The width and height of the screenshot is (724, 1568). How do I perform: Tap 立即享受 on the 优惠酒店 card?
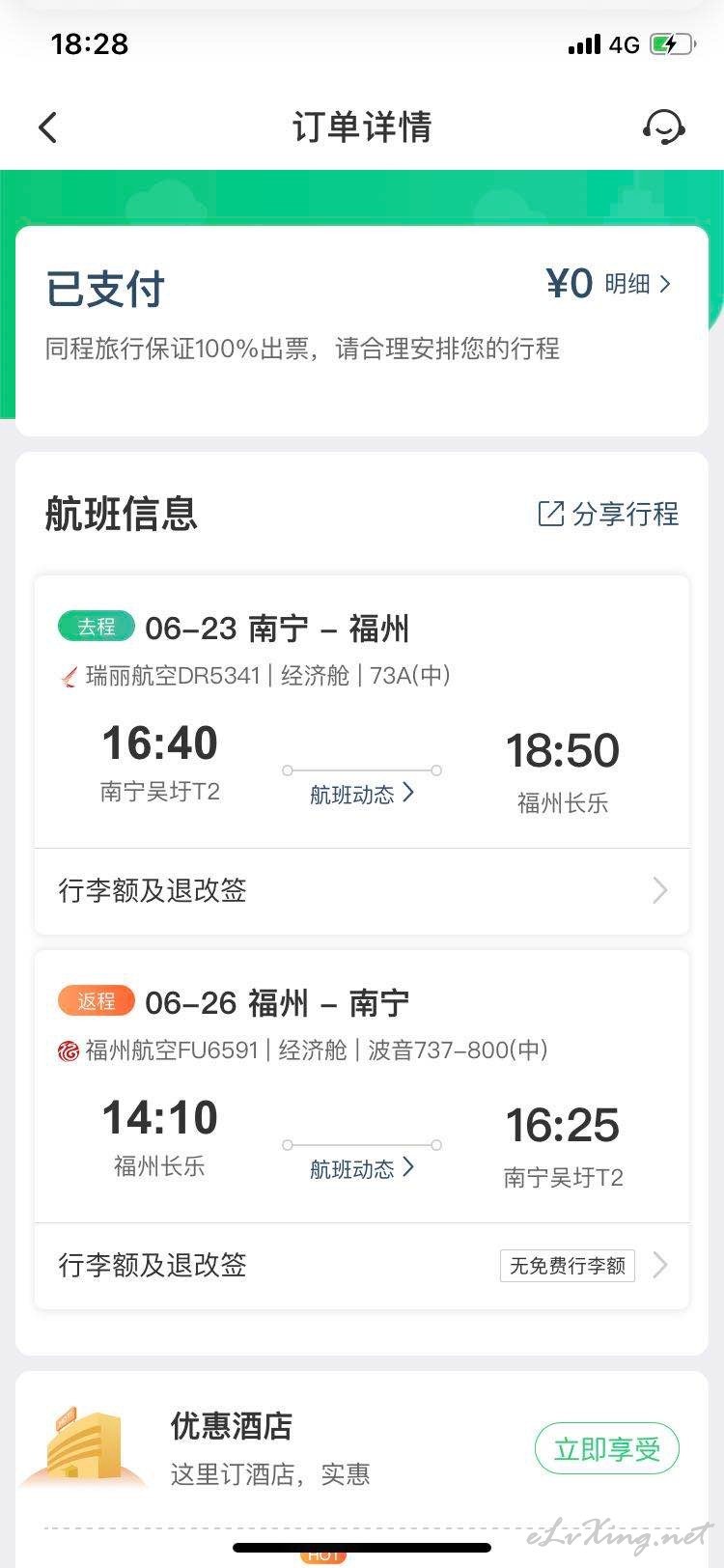tap(607, 1448)
